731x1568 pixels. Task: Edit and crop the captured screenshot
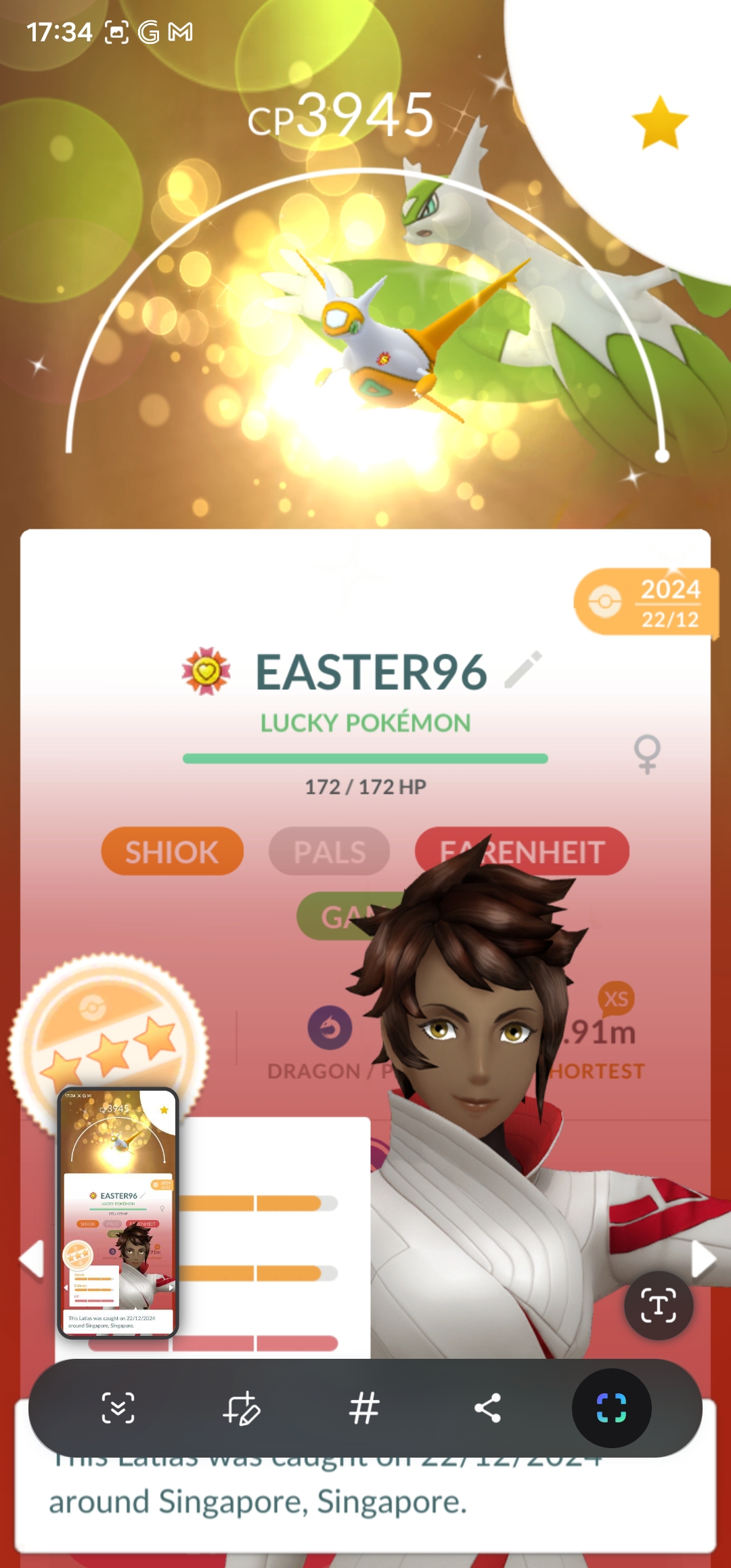241,1408
